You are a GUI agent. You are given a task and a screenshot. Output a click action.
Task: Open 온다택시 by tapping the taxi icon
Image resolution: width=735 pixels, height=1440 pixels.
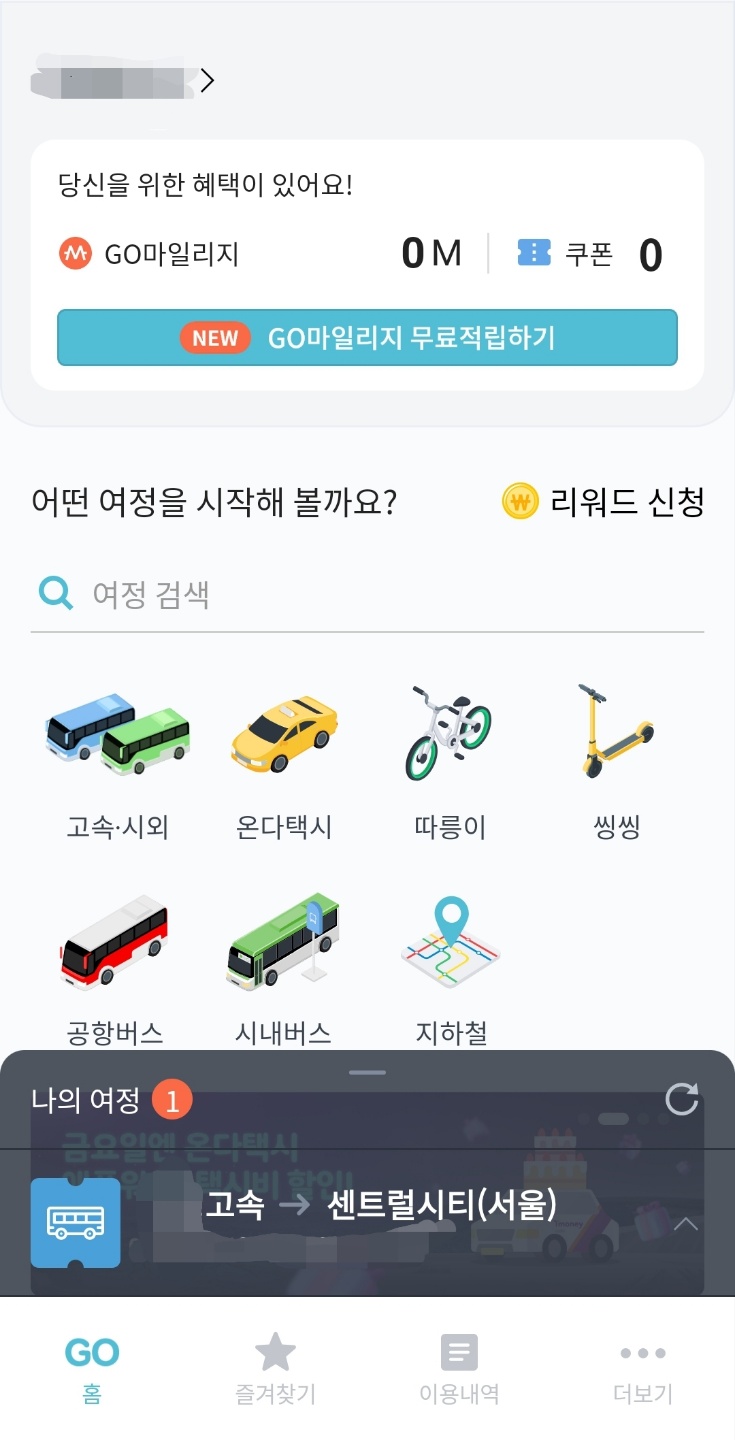coord(283,735)
